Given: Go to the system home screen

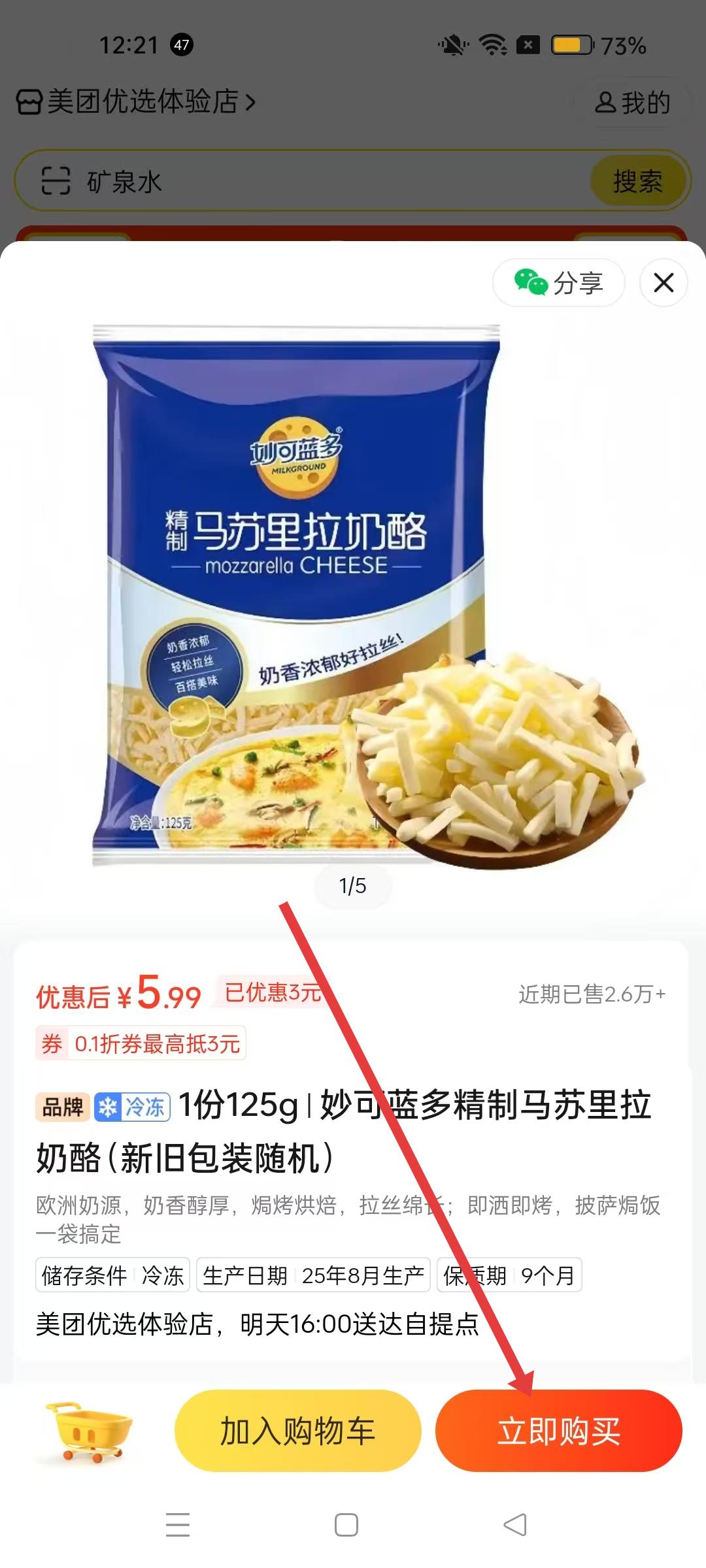Looking at the screenshot, I should pos(346,1525).
